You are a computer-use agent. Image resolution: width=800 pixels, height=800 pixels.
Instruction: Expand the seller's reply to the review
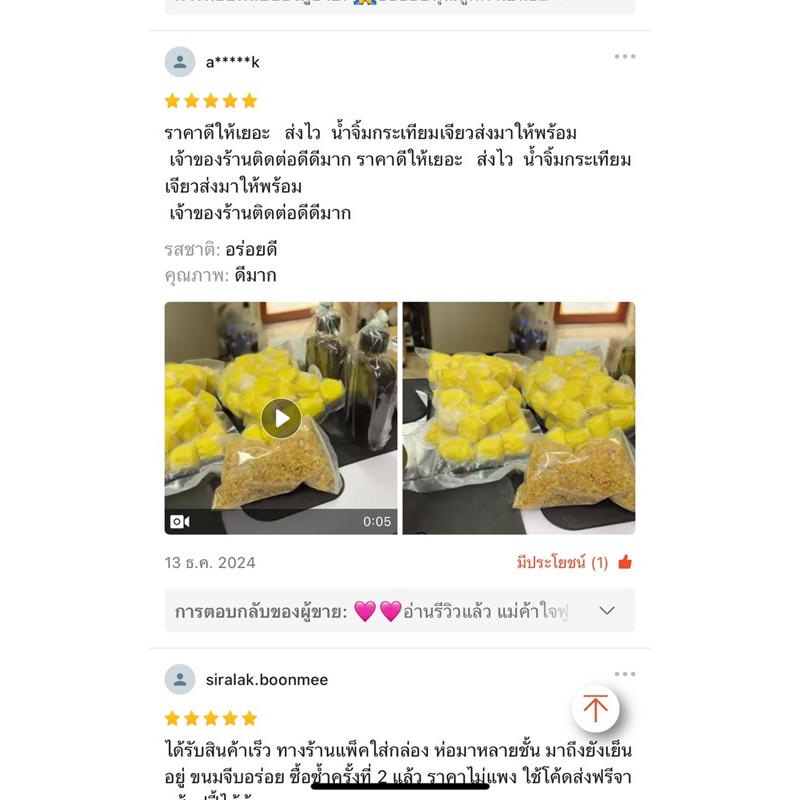[606, 610]
